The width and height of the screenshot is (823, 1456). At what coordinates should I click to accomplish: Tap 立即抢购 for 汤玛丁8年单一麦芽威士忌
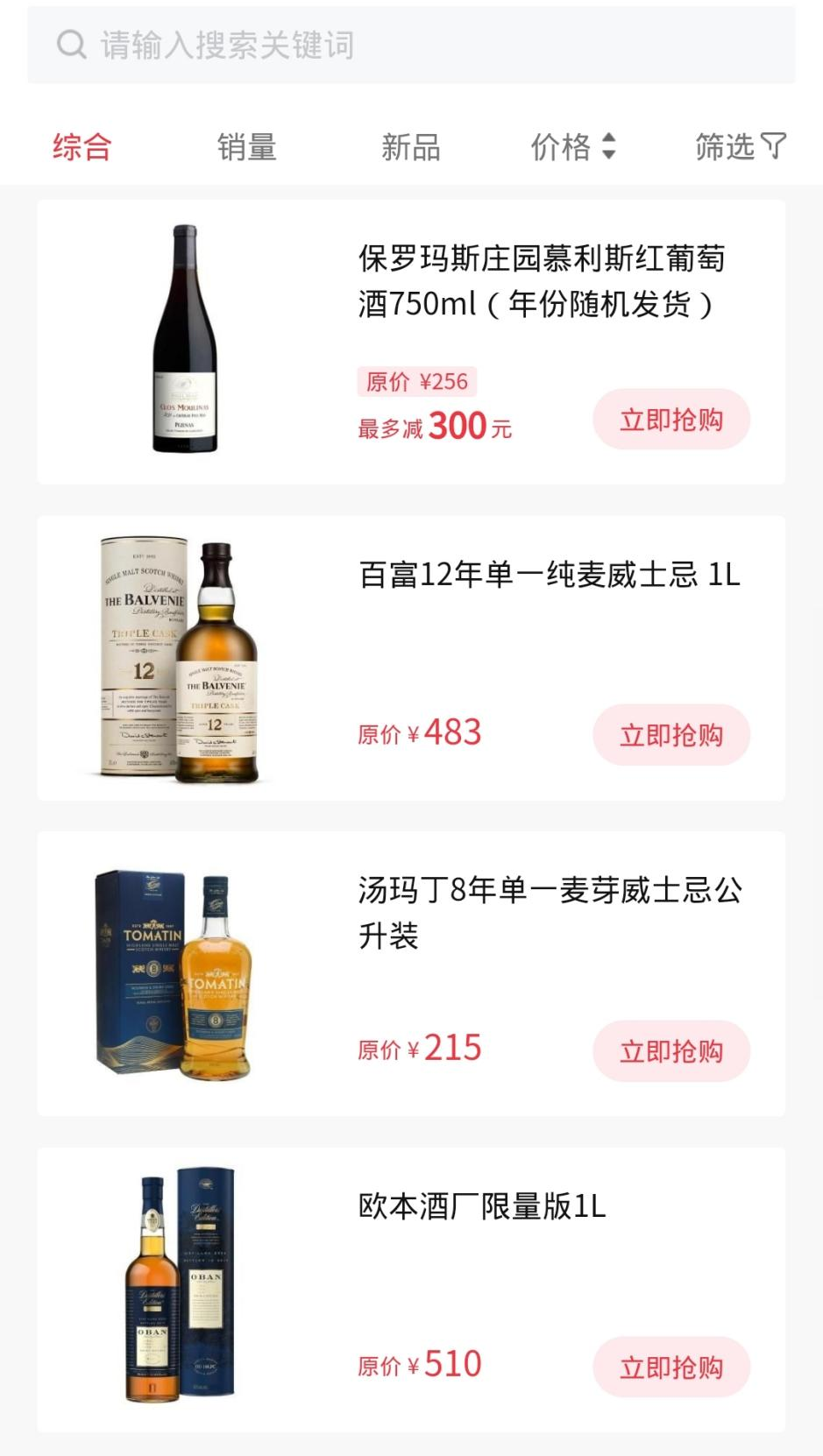point(670,1051)
